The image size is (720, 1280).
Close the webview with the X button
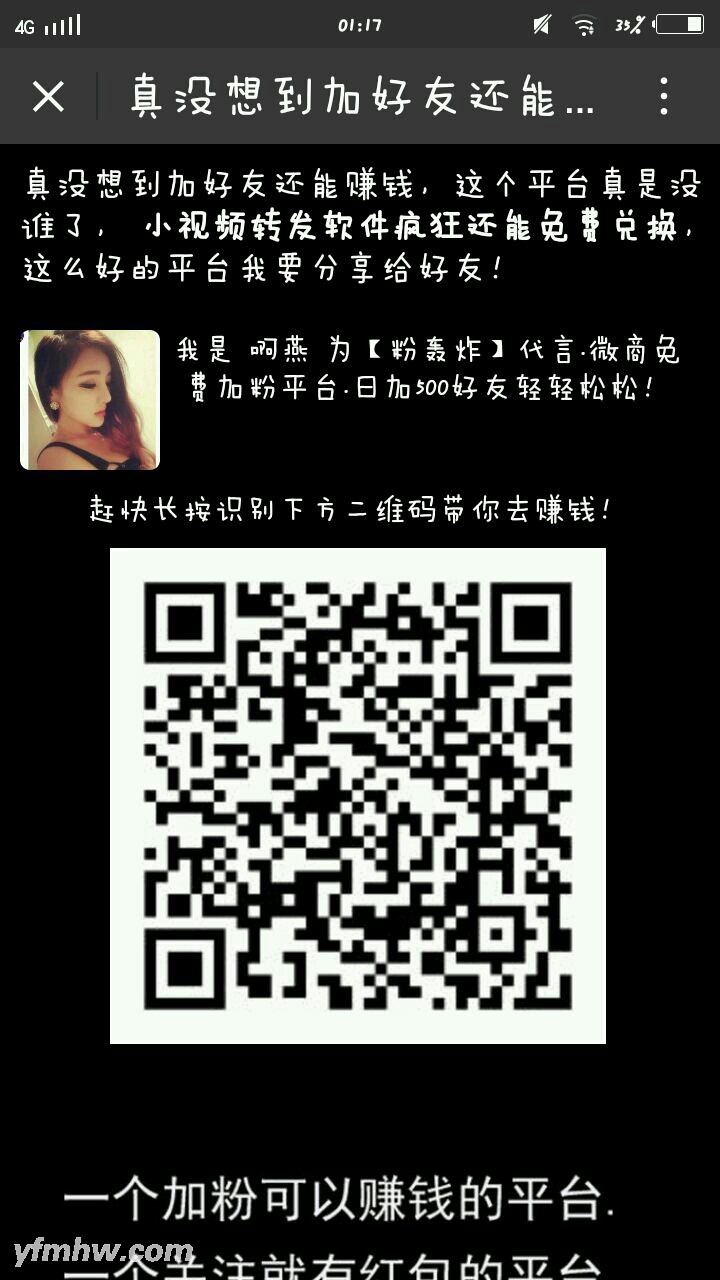(48, 97)
